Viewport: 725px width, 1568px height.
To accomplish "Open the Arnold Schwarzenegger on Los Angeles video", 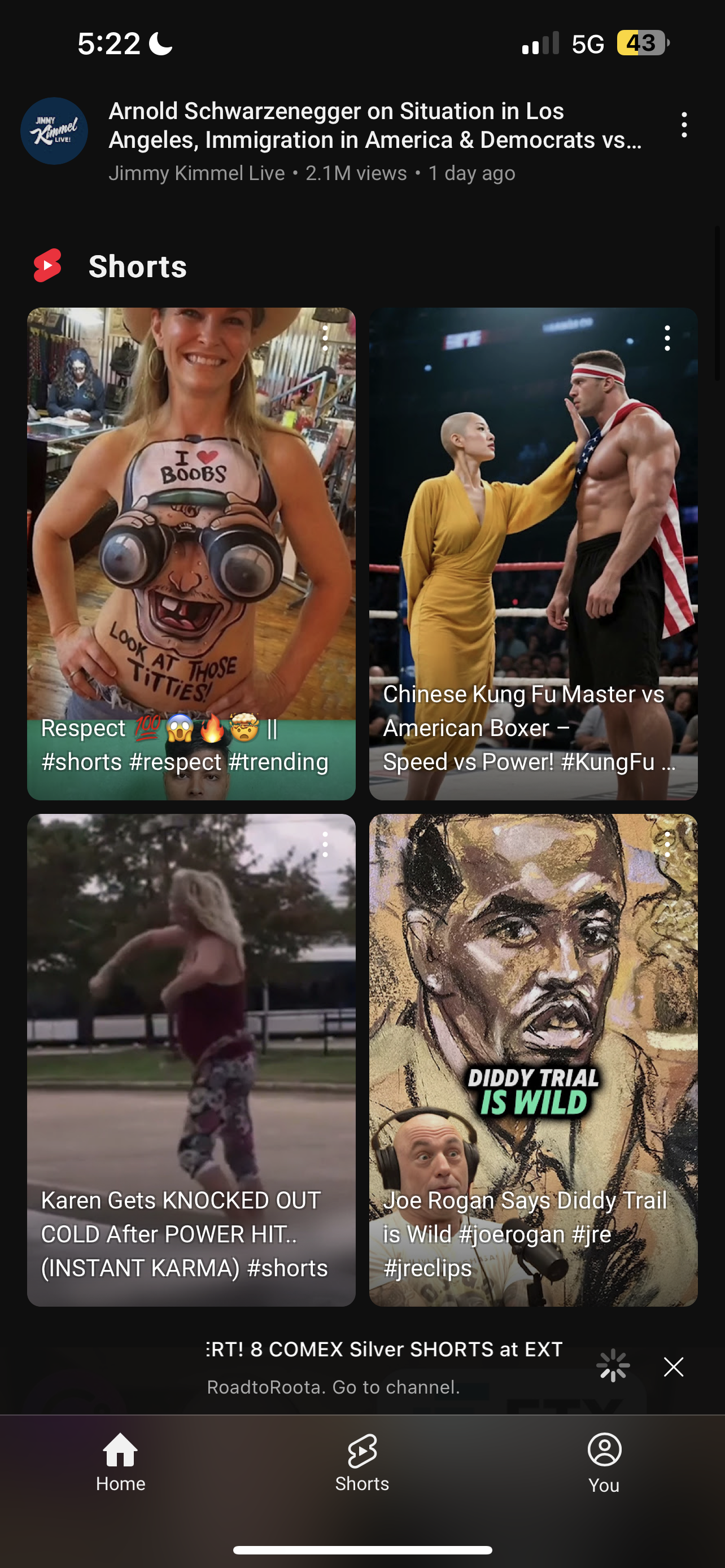I will click(x=375, y=125).
